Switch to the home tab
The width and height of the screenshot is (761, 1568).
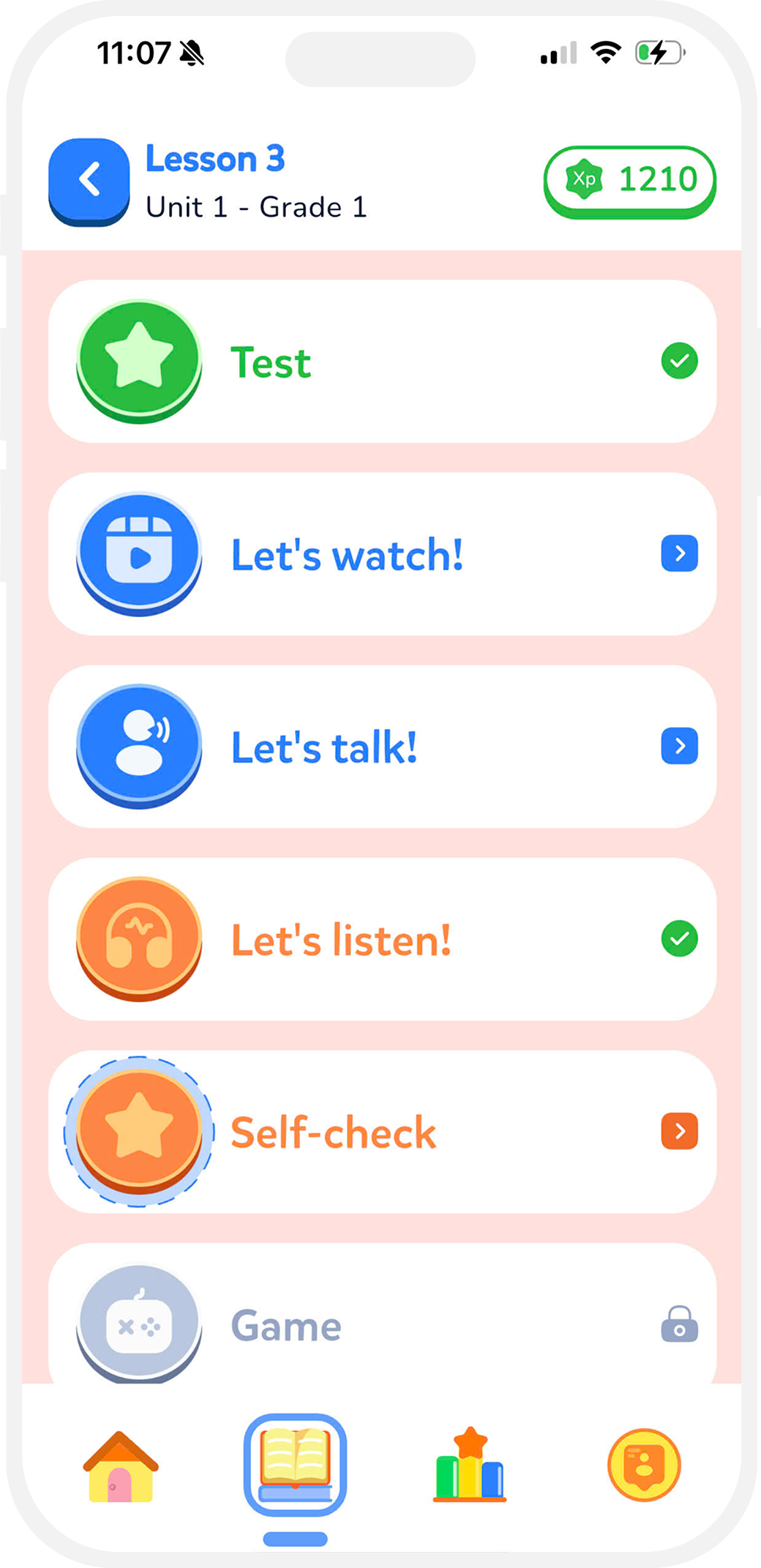121,1466
